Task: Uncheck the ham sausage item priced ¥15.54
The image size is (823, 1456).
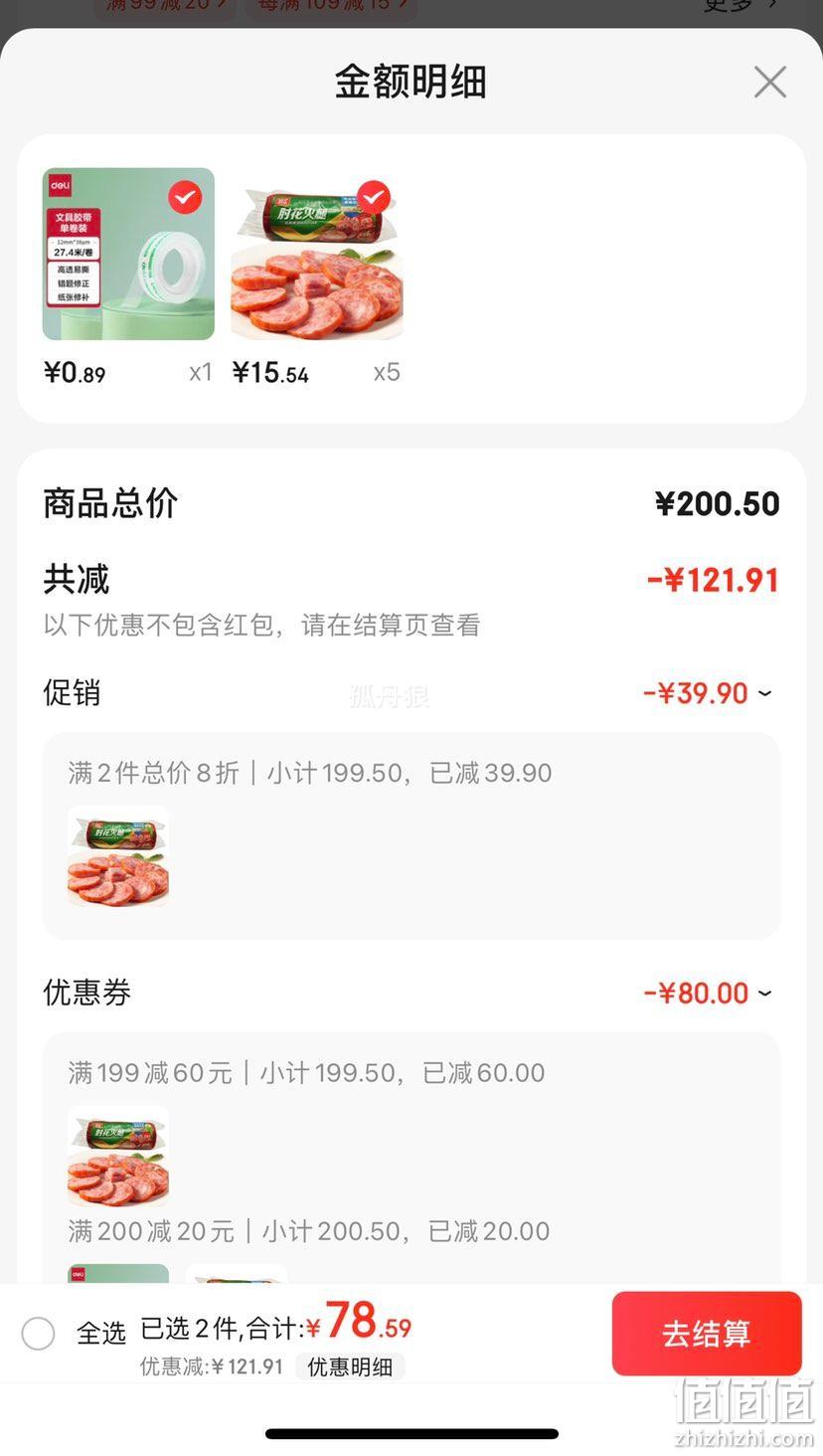Action: [374, 197]
